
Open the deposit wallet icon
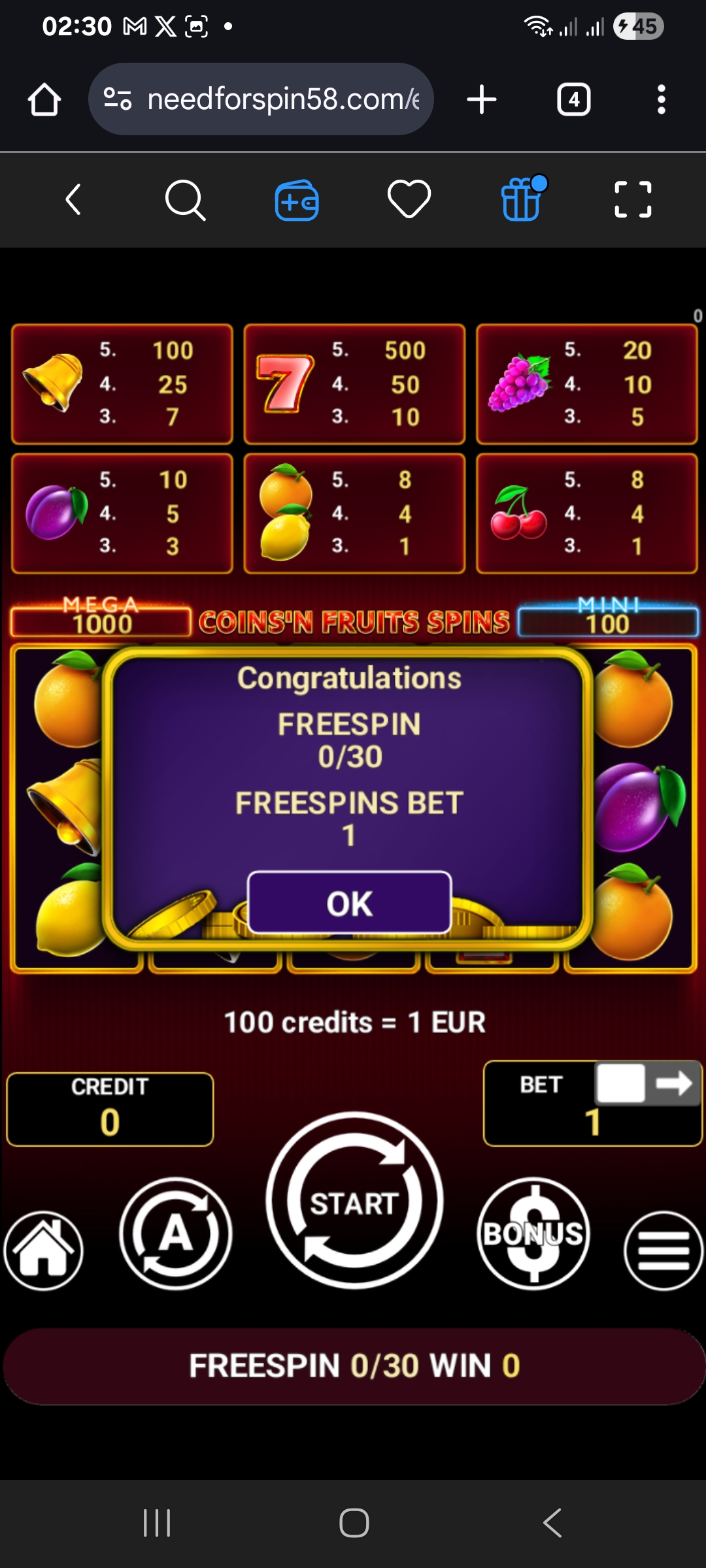(x=297, y=199)
